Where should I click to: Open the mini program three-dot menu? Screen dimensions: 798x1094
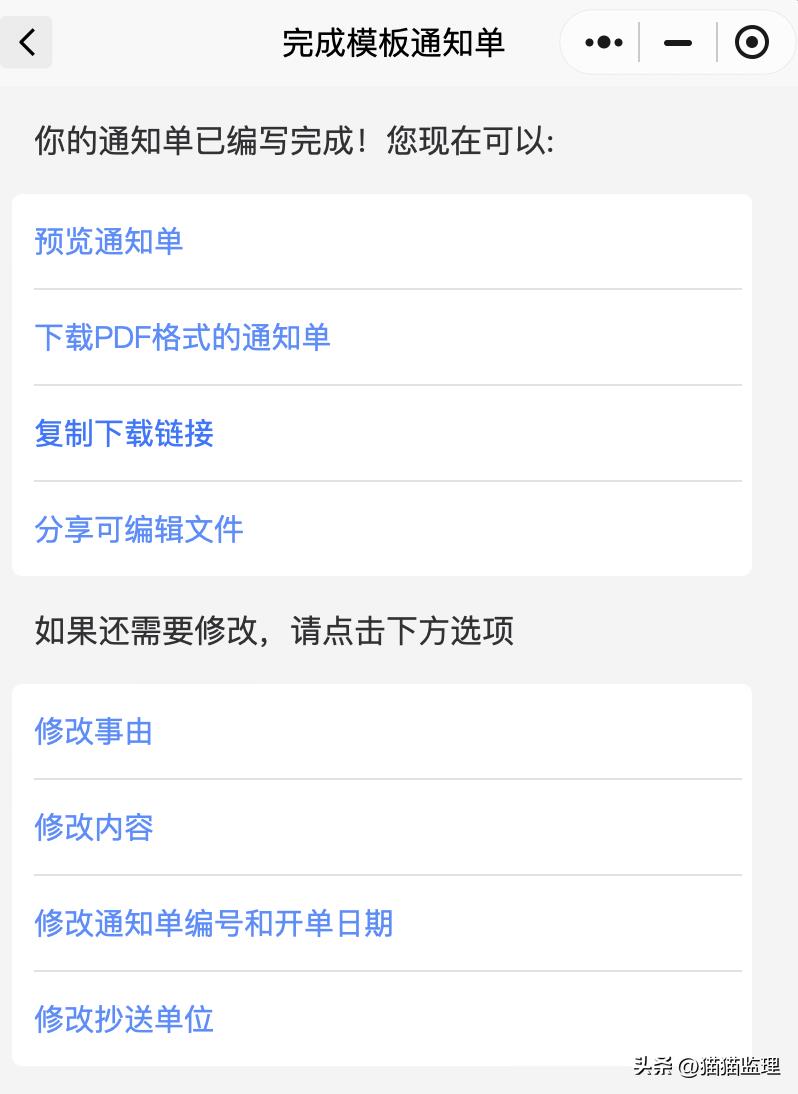(604, 43)
